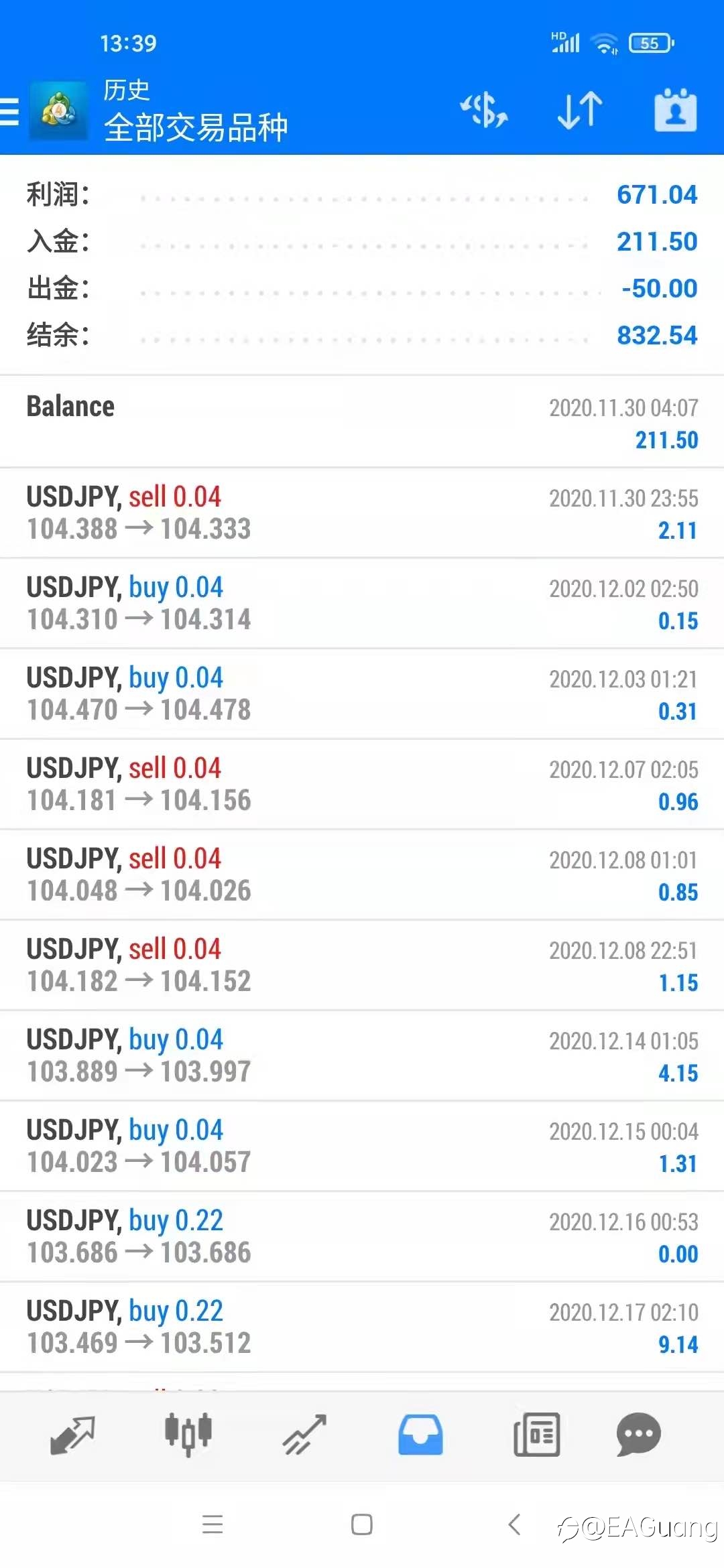Open the Balance entry dated 2020.11.30 04:07

pos(362,422)
